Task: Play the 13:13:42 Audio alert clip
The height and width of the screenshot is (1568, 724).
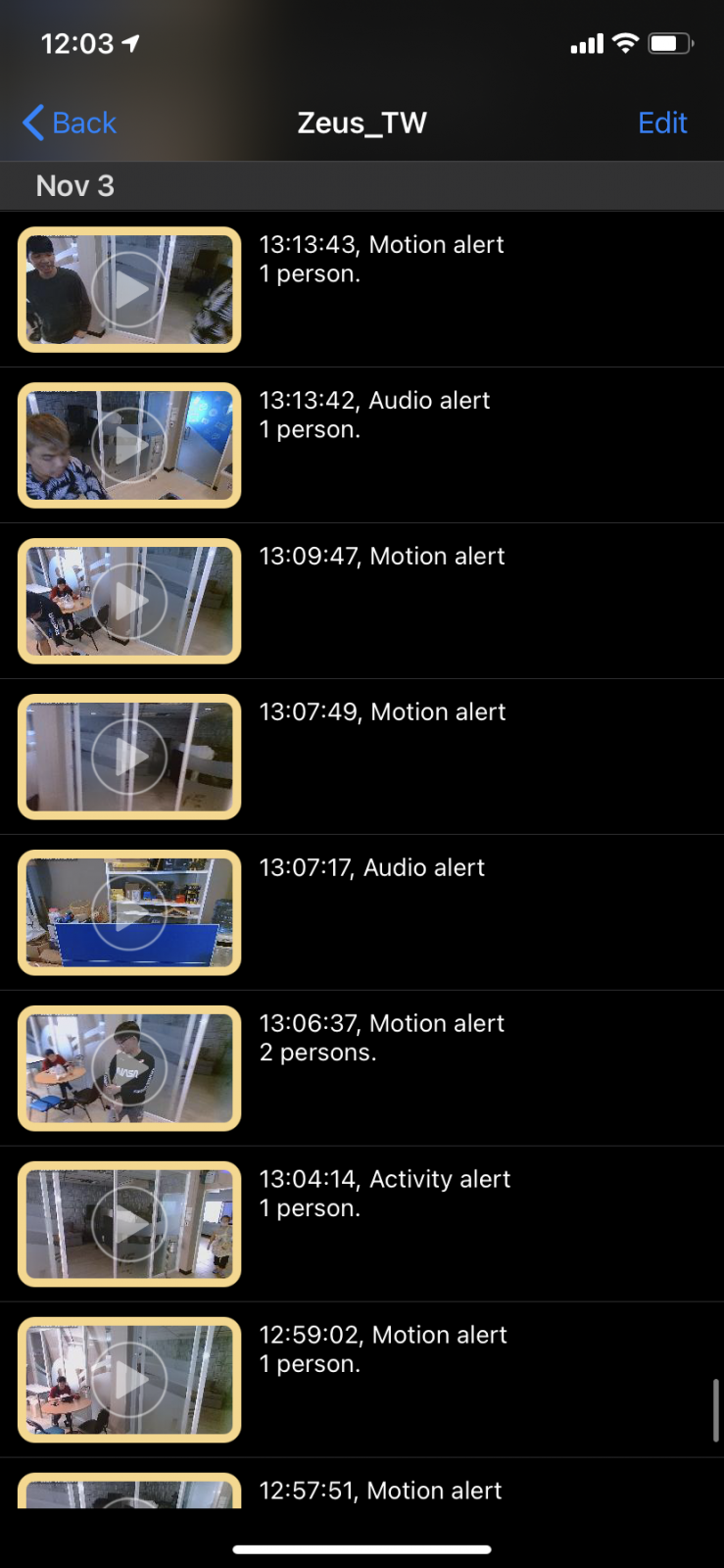Action: [x=129, y=446]
